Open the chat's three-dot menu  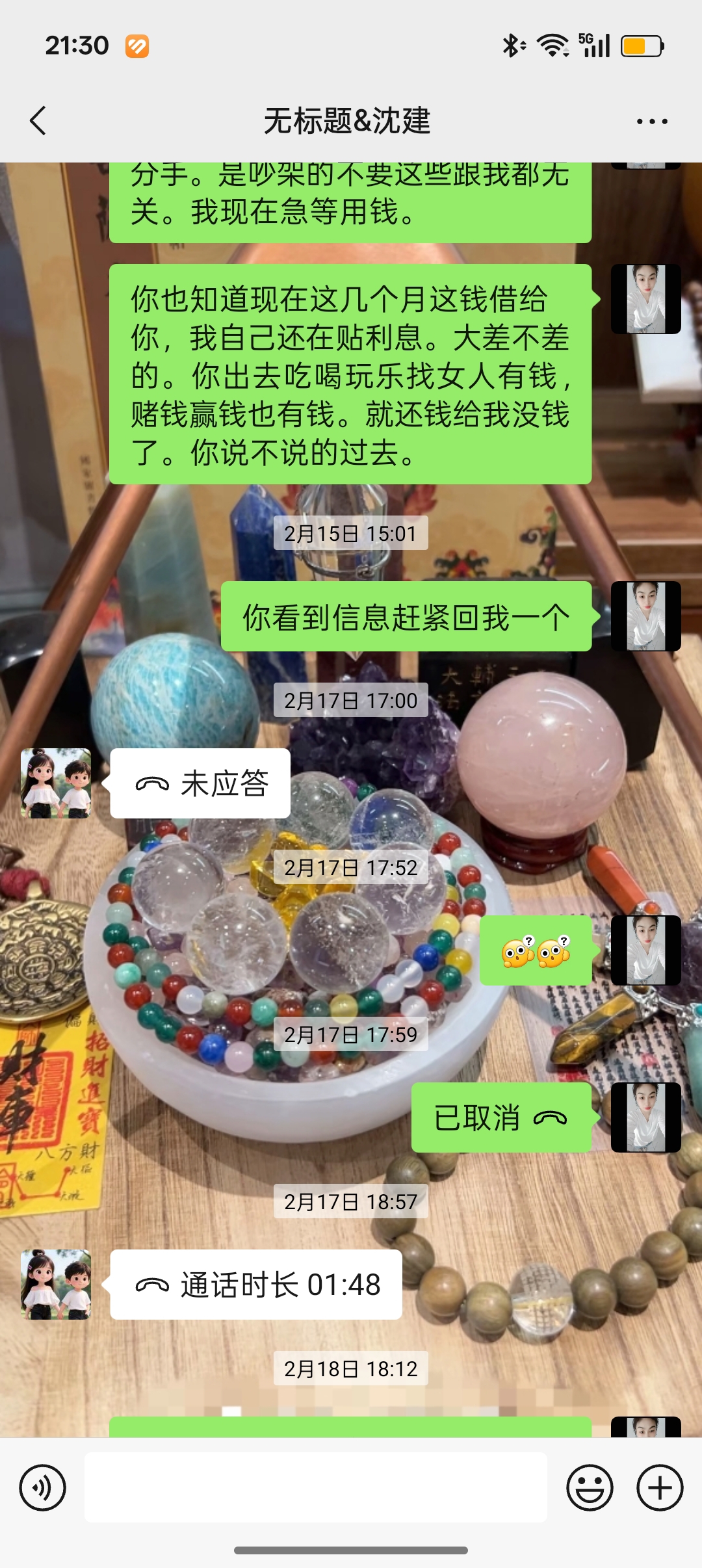click(x=651, y=122)
